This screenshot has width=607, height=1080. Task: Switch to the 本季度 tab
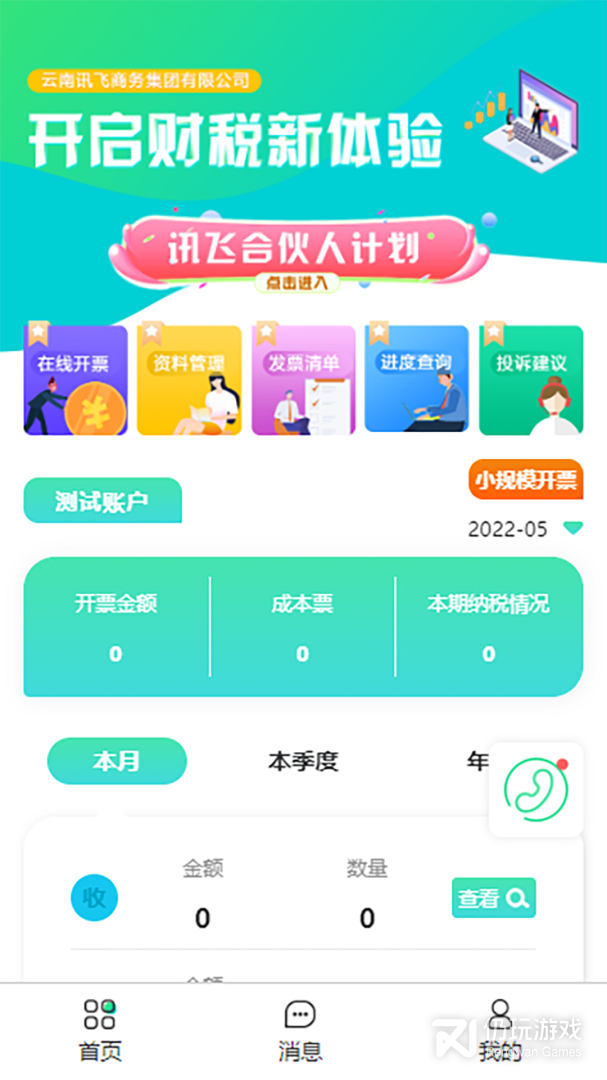tap(303, 761)
